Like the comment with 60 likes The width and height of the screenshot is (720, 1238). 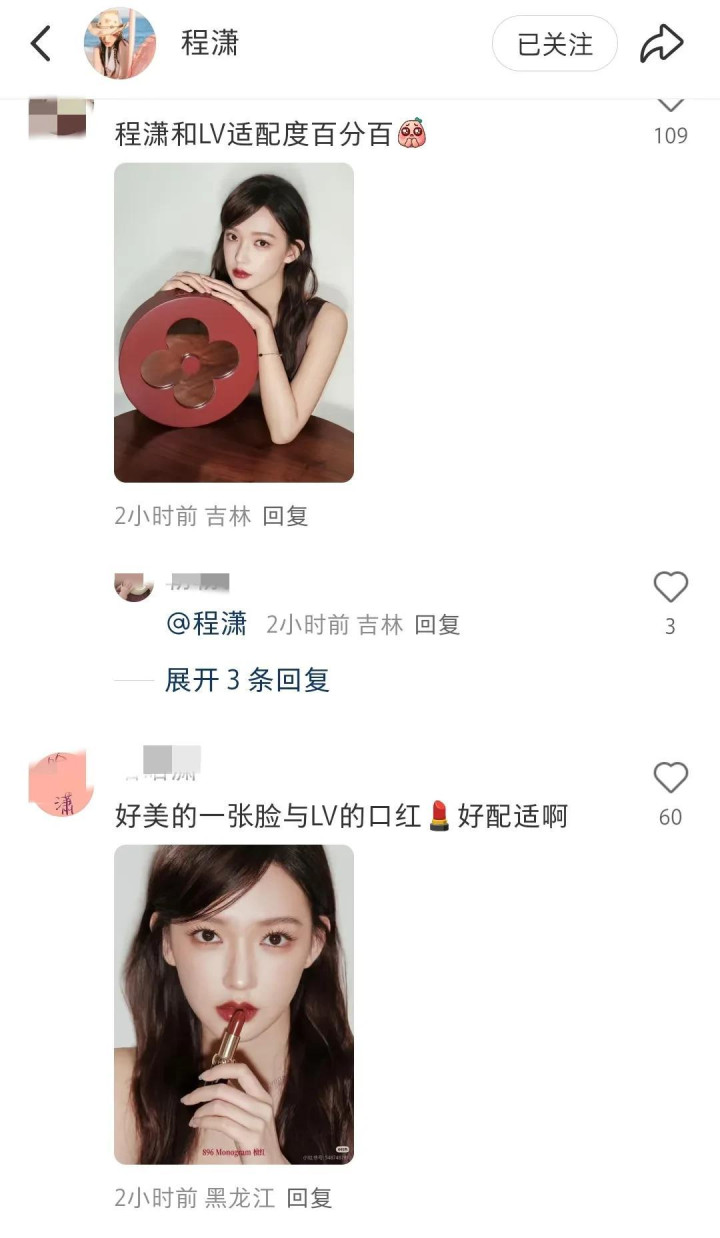tap(670, 778)
